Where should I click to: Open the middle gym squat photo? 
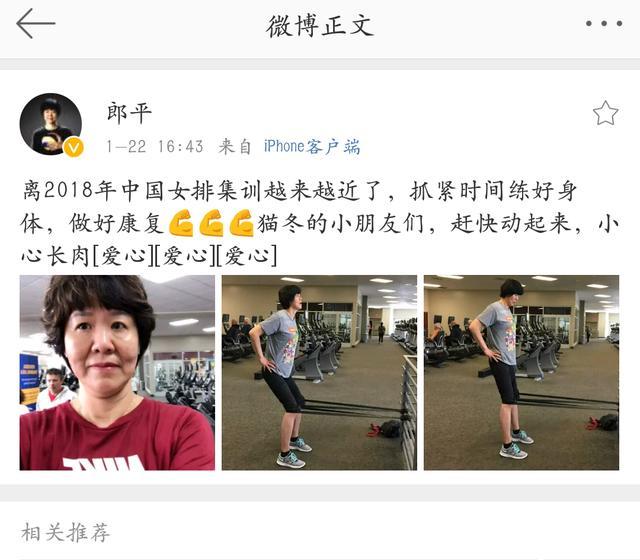[x=319, y=372]
